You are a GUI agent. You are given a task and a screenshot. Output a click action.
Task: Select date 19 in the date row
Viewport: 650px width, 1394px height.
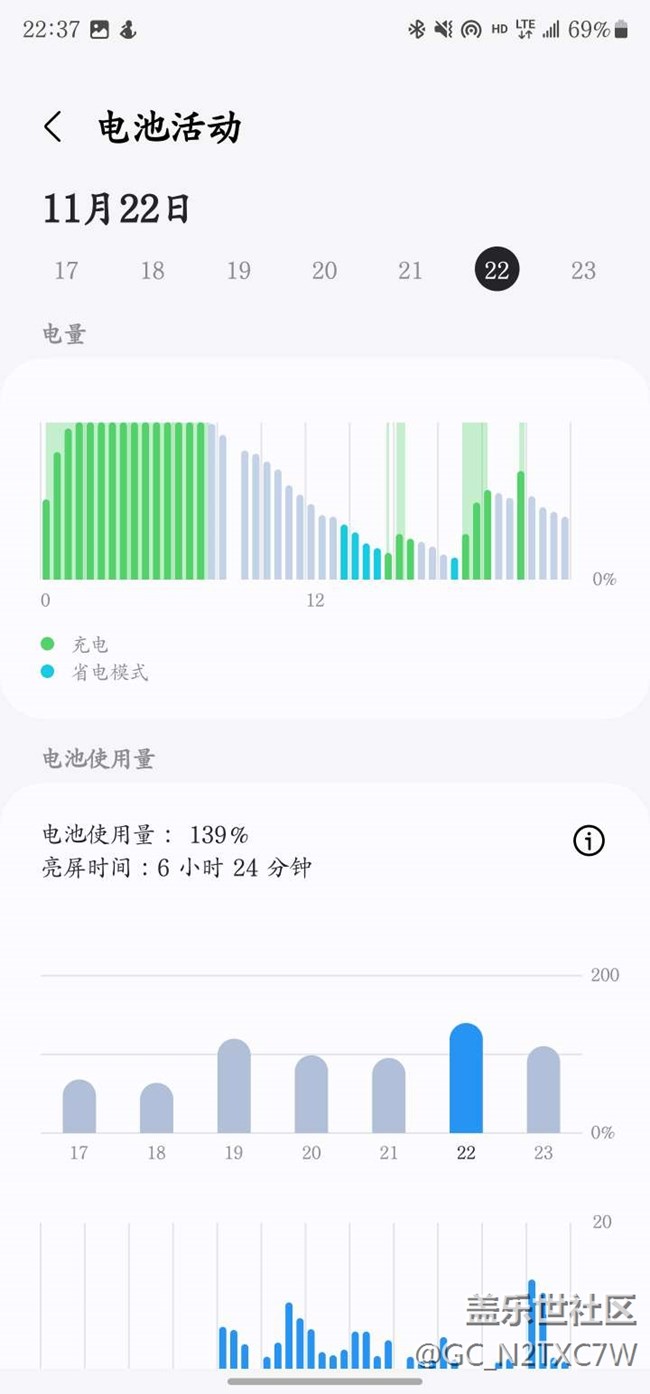coord(238,270)
